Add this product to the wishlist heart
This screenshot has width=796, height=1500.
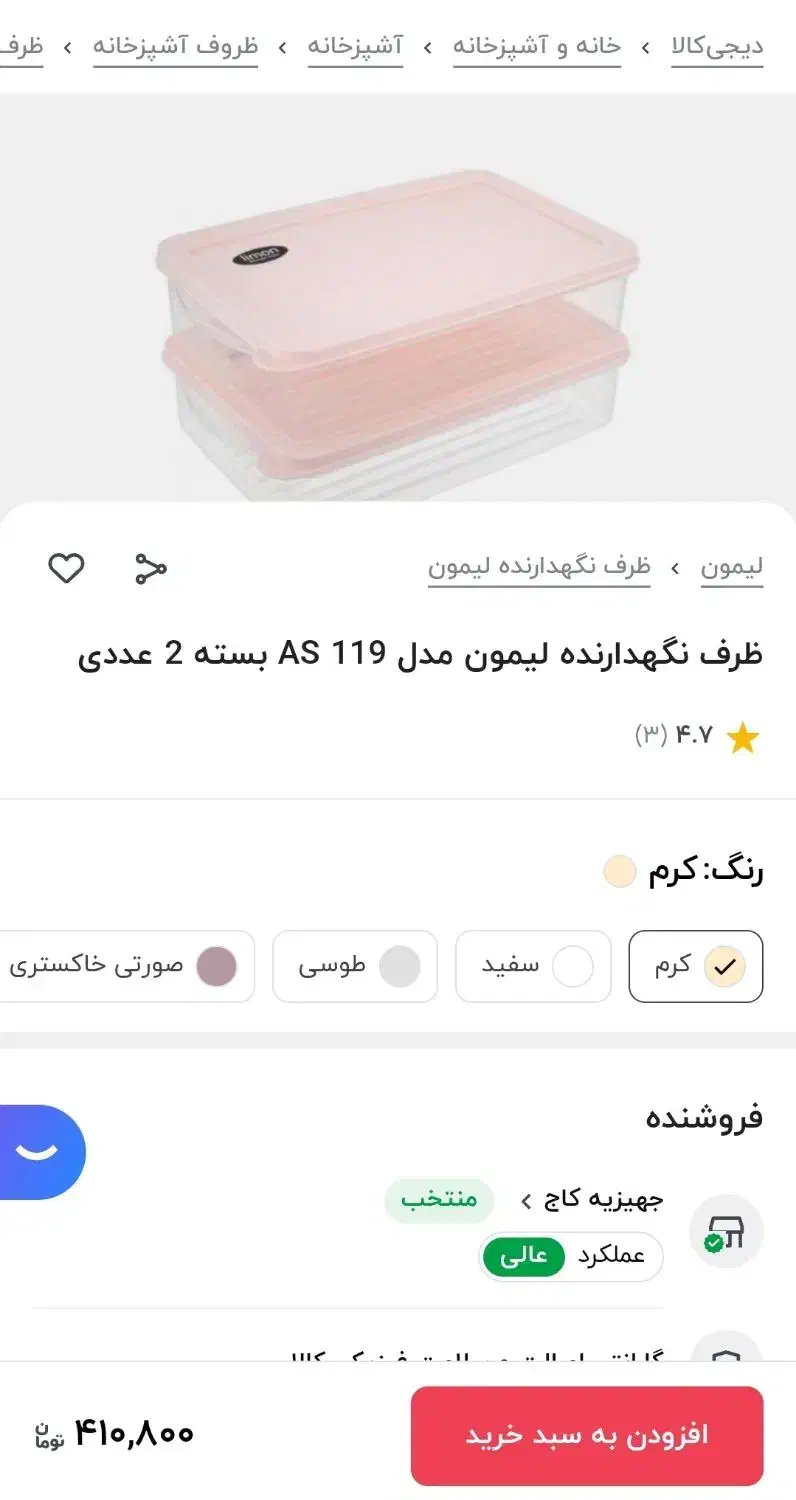(66, 567)
